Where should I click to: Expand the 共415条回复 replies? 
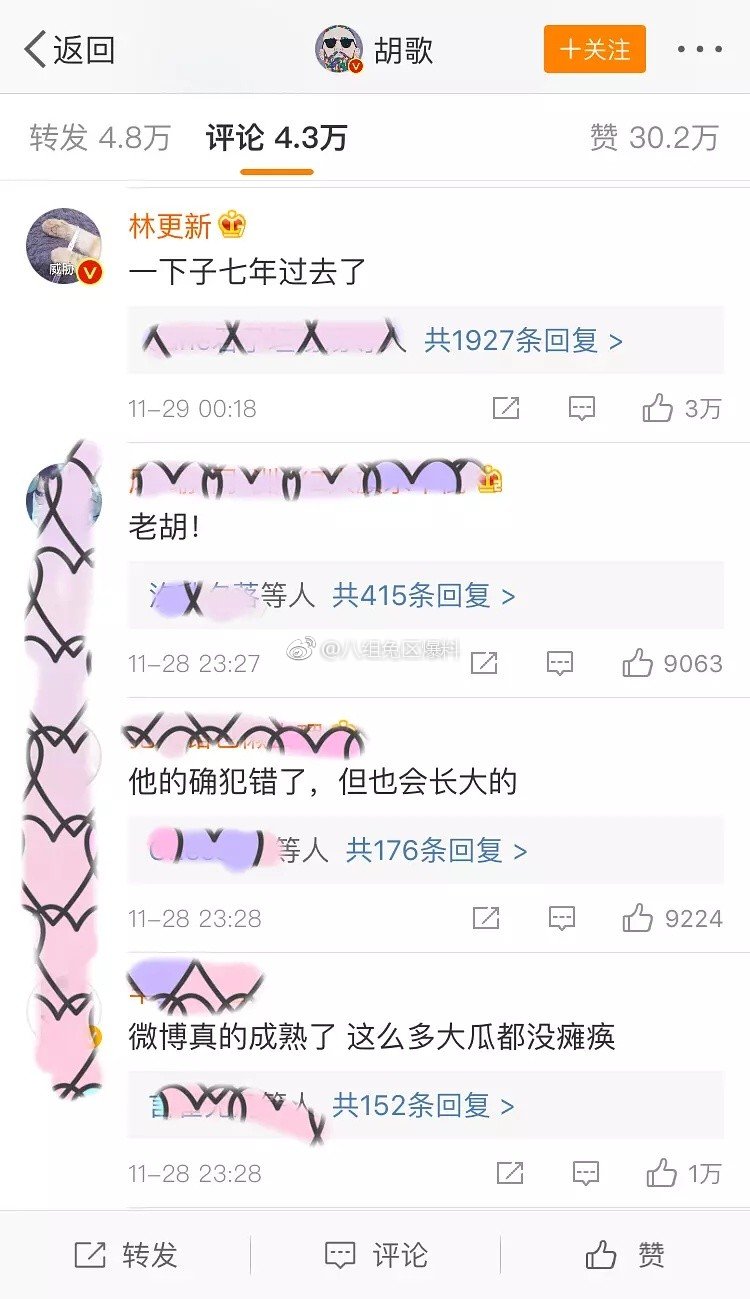pos(423,596)
